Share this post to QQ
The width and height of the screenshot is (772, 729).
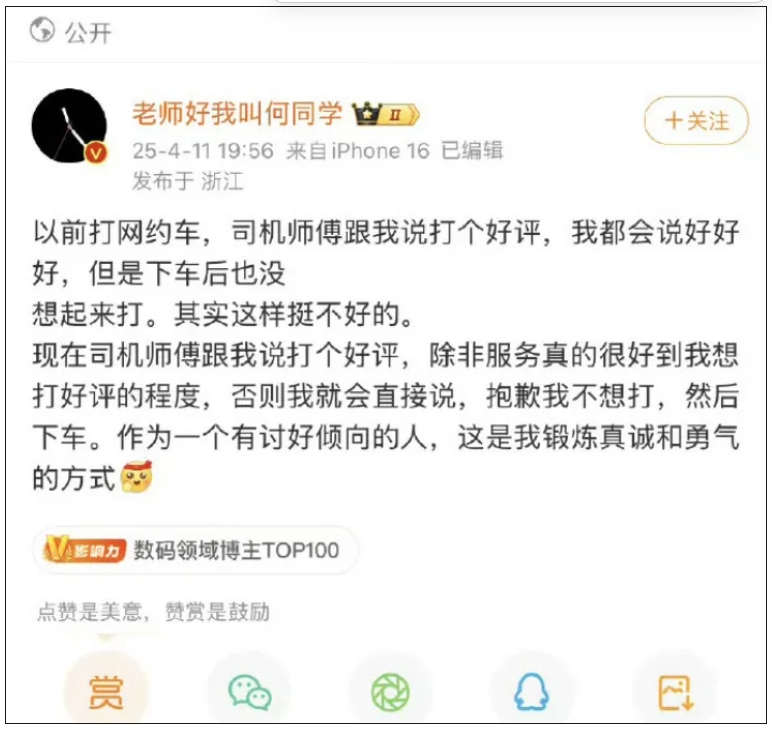(x=532, y=692)
